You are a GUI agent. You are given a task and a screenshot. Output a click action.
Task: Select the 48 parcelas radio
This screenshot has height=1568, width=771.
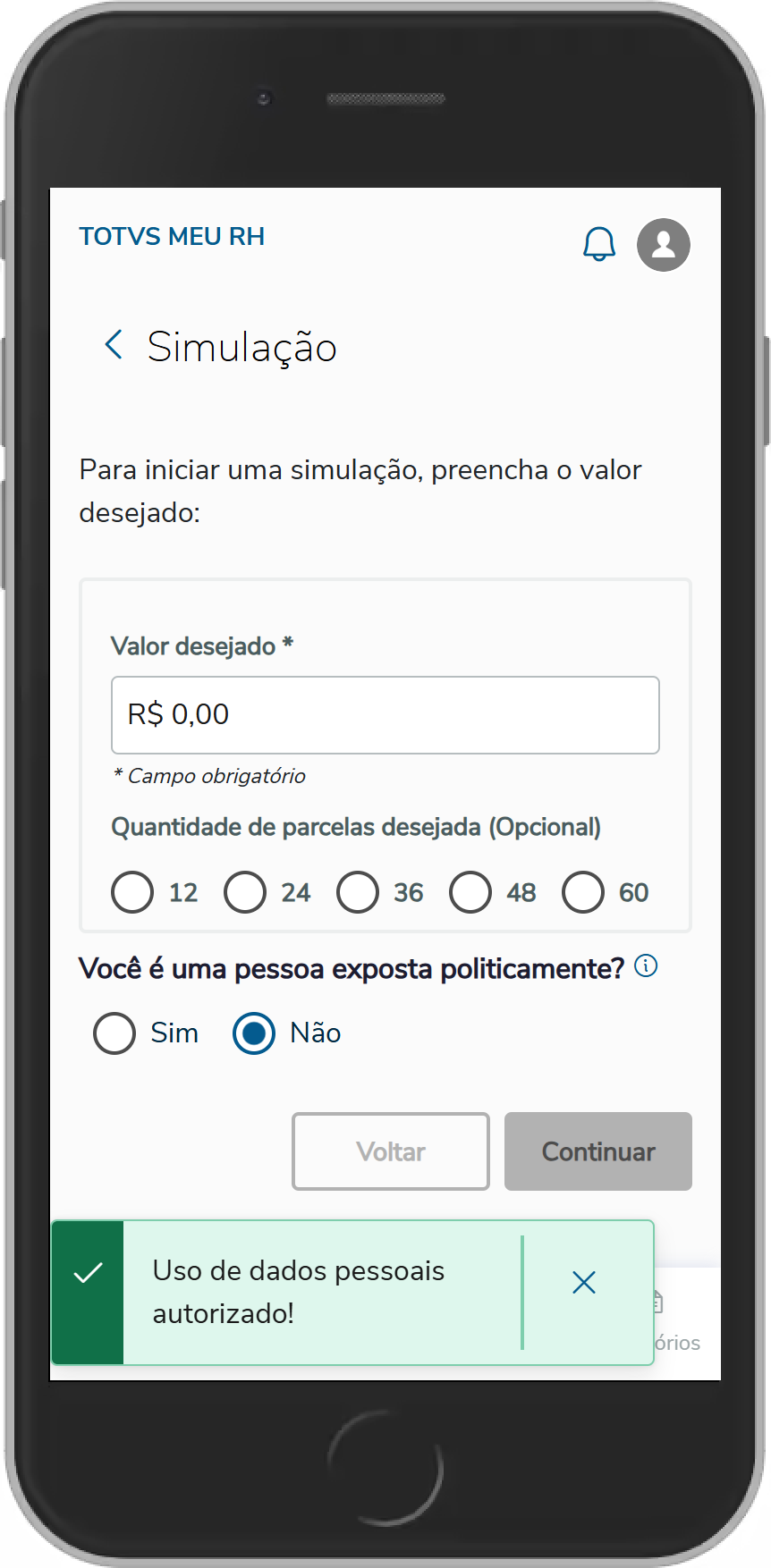(470, 892)
